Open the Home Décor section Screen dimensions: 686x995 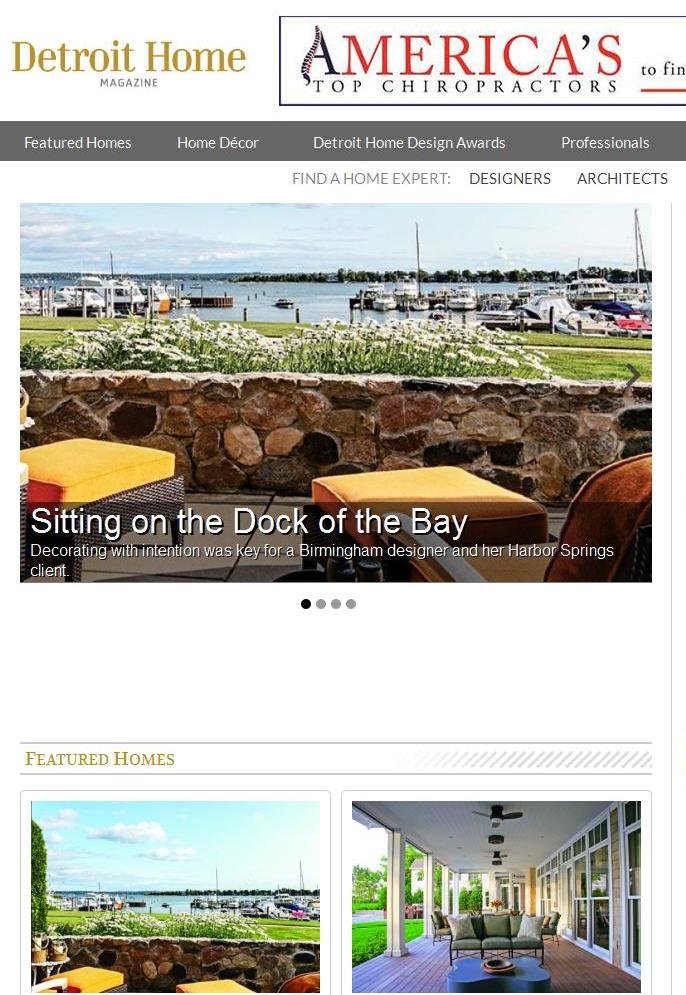[218, 142]
